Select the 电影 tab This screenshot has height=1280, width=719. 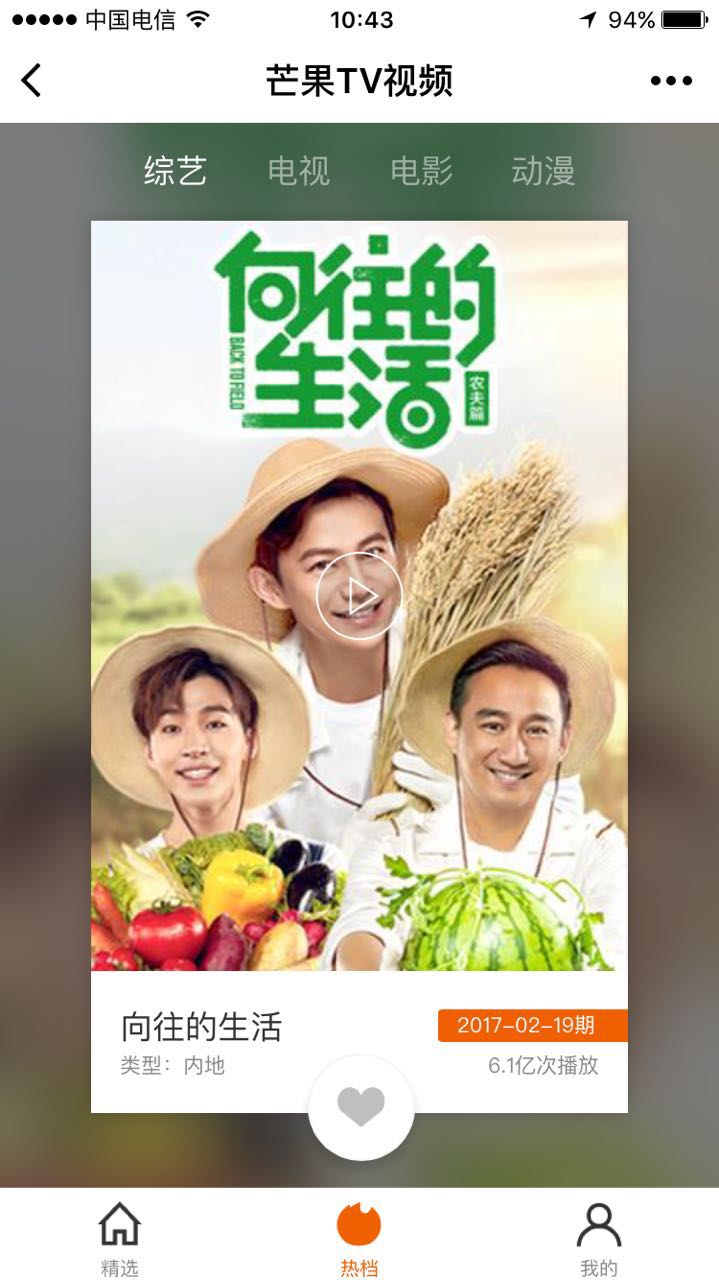click(421, 171)
